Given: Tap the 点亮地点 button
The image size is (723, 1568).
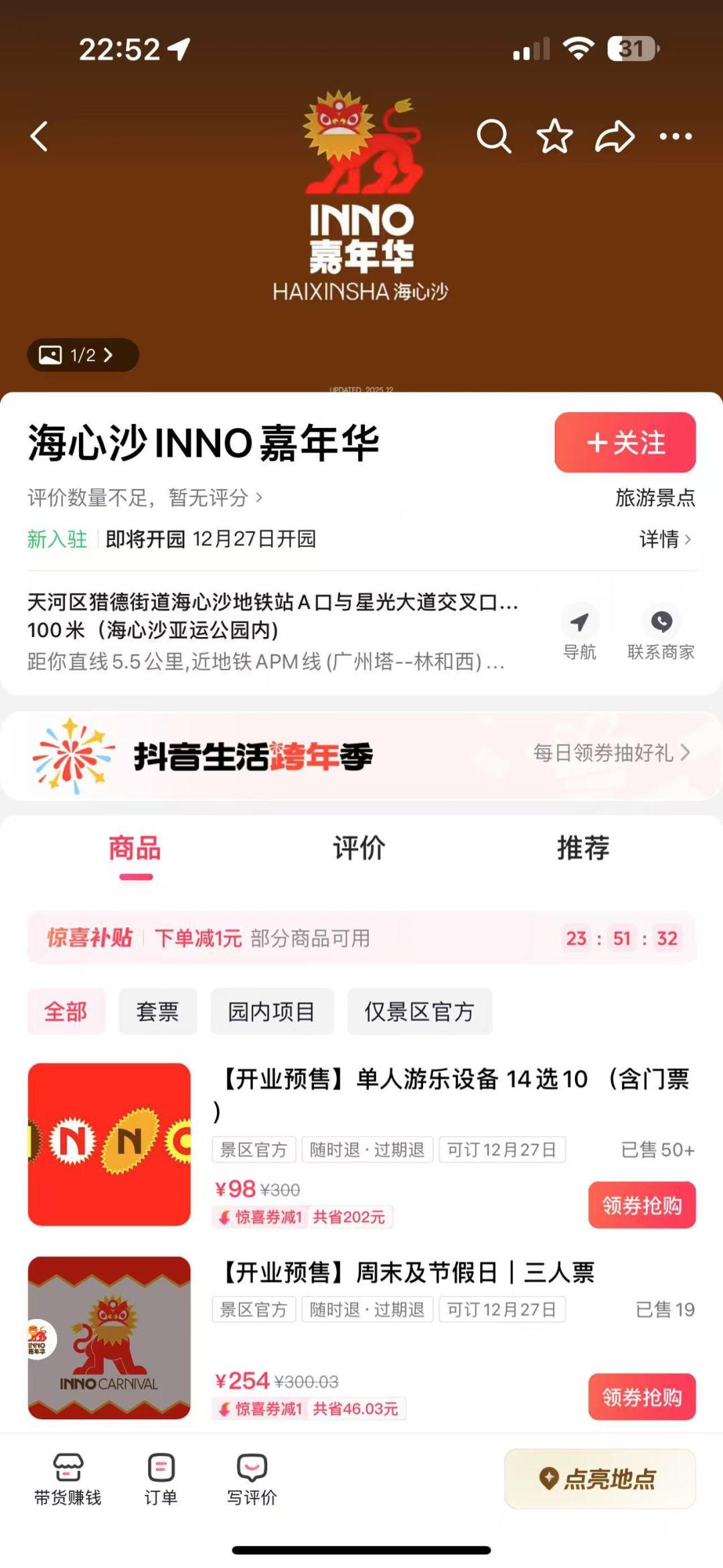Looking at the screenshot, I should [600, 1478].
